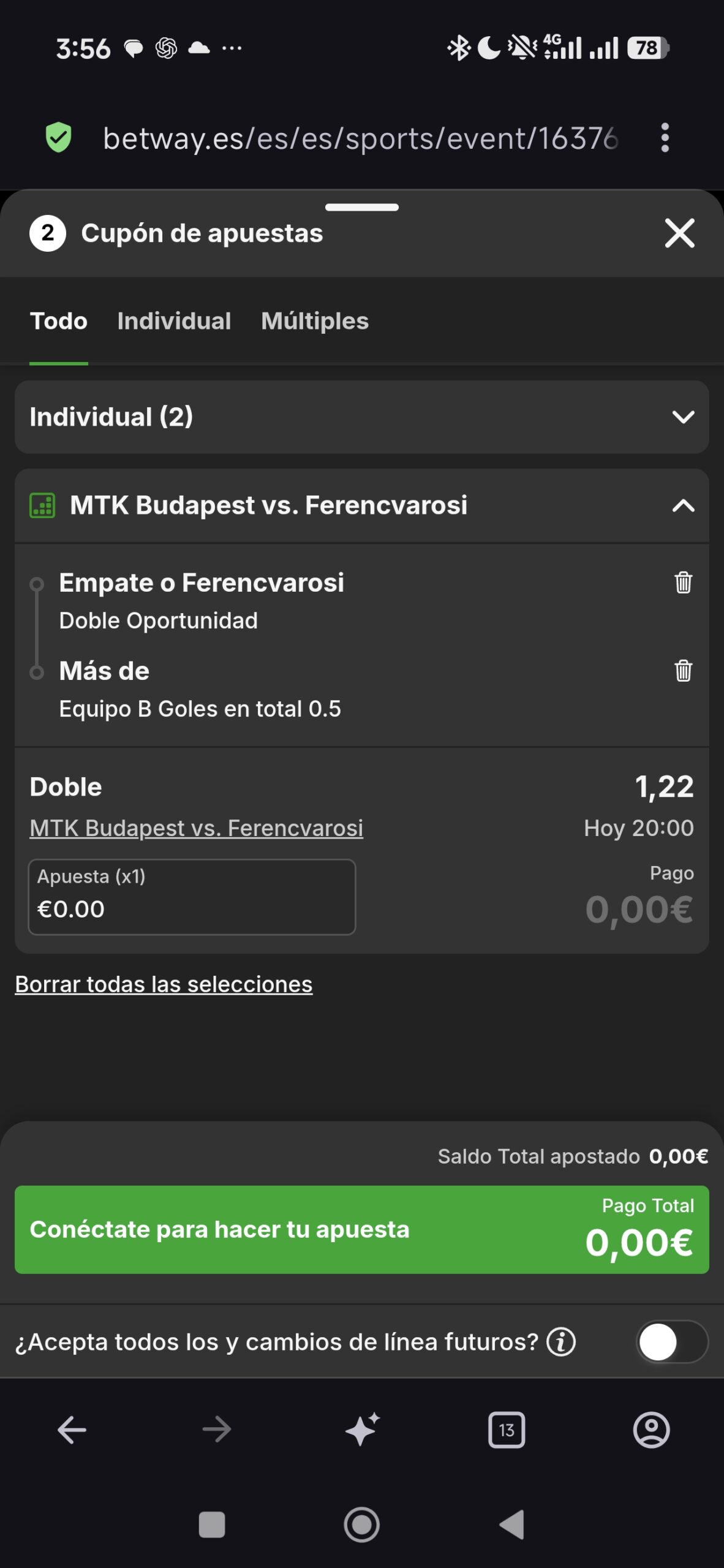Screen dimensions: 724x1568
Task: Close the Cupón de apuestas panel
Action: point(679,233)
